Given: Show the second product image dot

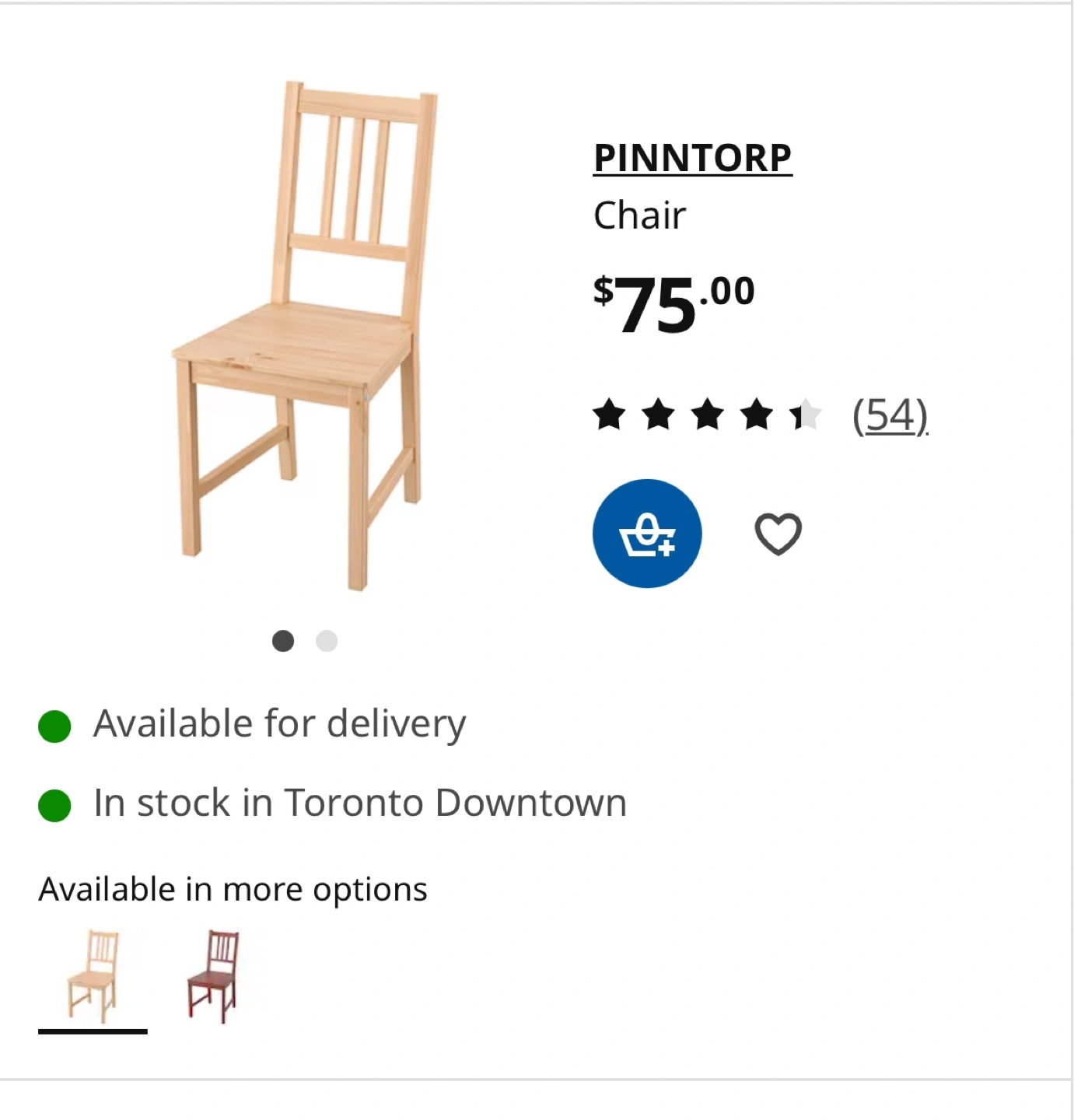Looking at the screenshot, I should tap(327, 641).
